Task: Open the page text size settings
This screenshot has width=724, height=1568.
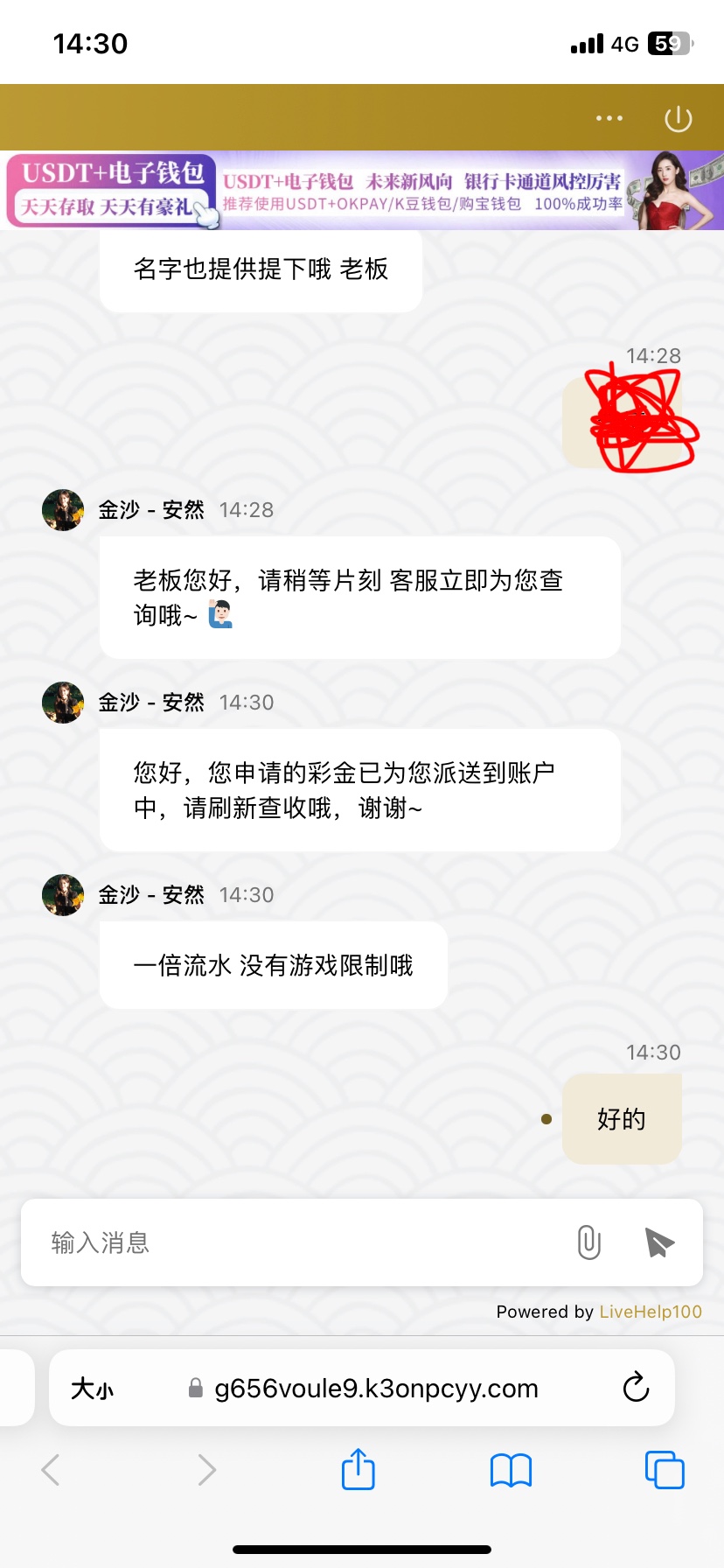Action: coord(93,1389)
